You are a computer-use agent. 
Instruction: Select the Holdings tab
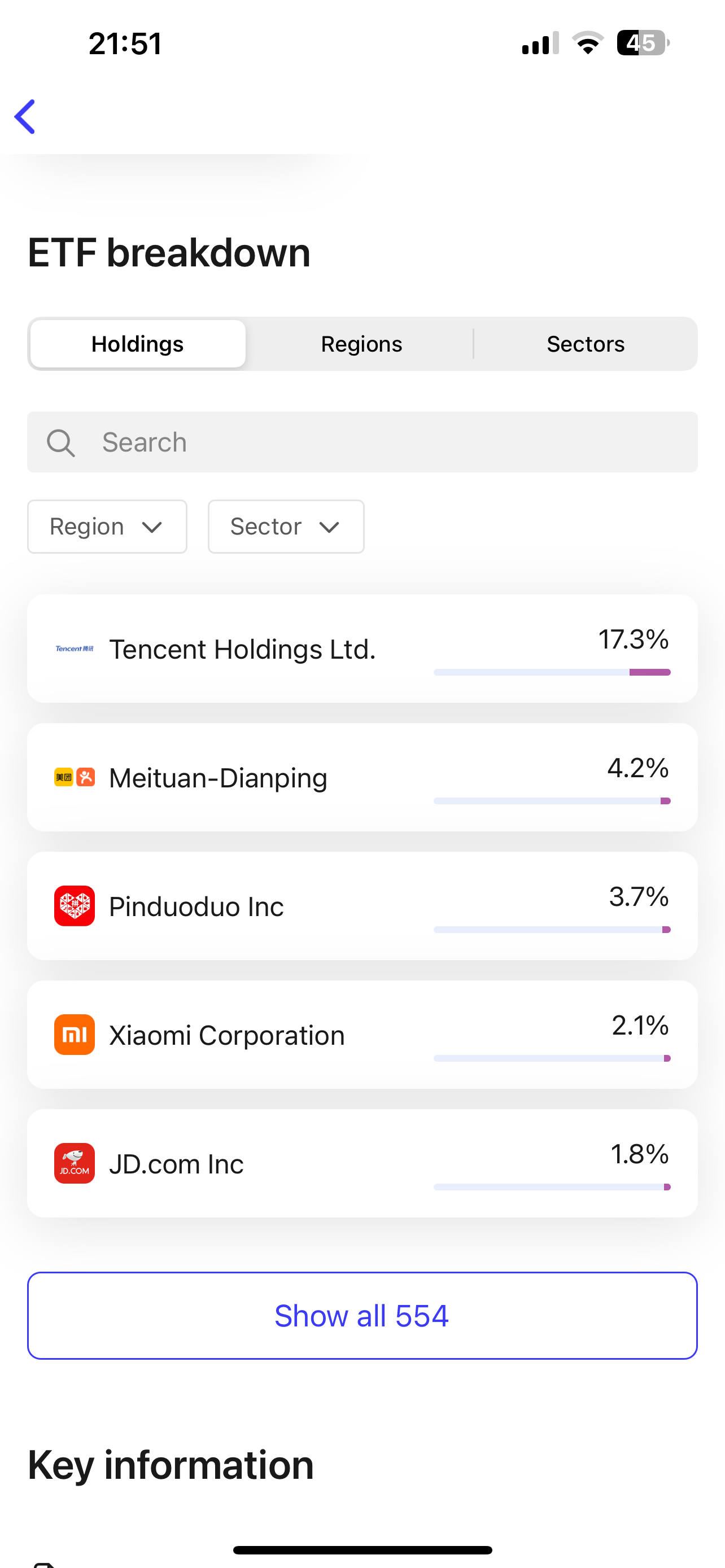pyautogui.click(x=138, y=344)
